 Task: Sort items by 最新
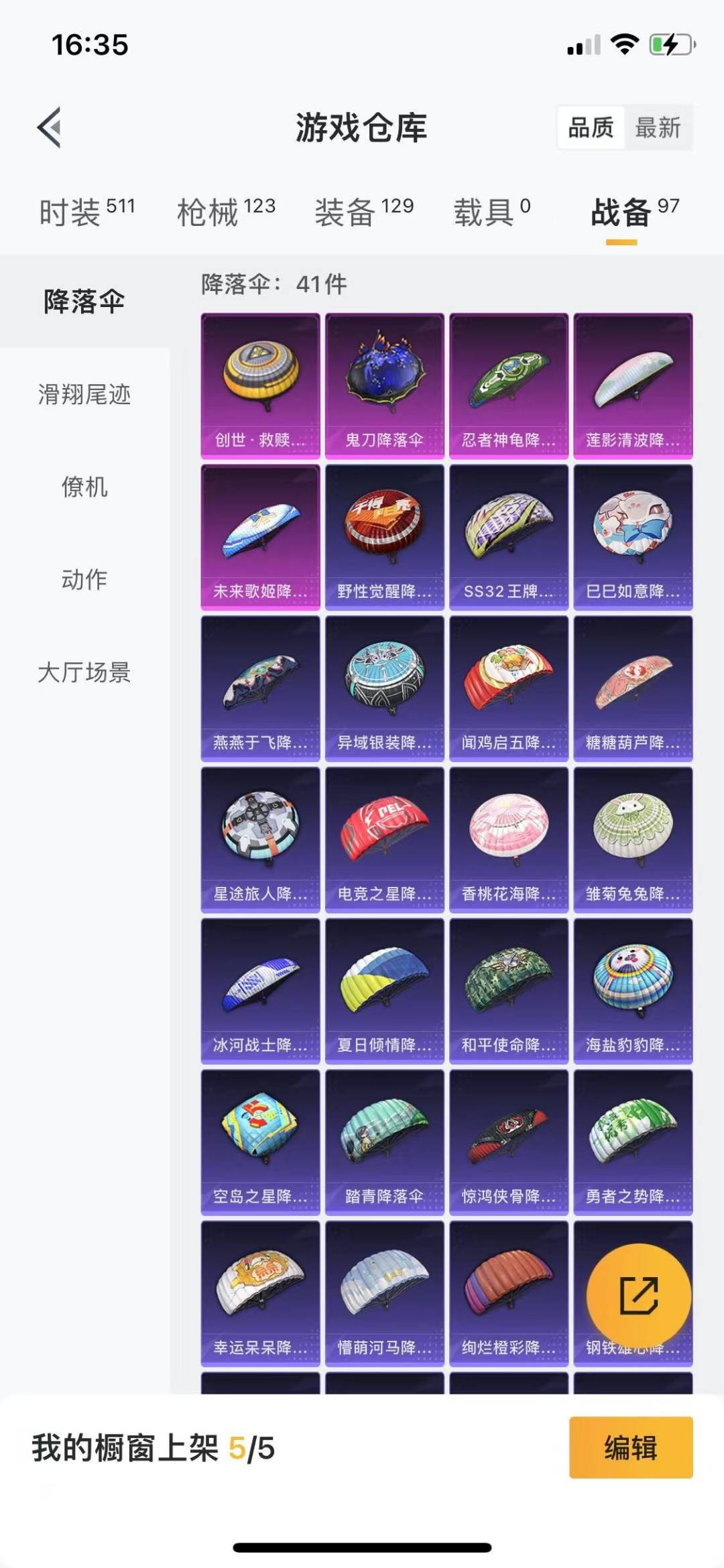[658, 127]
